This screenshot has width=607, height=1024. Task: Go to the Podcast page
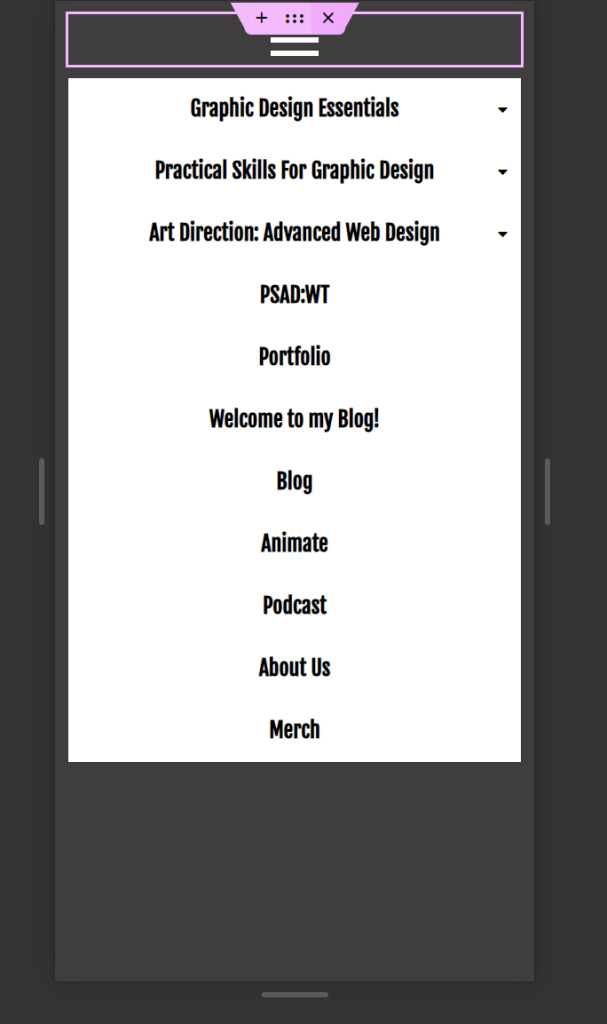coord(294,605)
